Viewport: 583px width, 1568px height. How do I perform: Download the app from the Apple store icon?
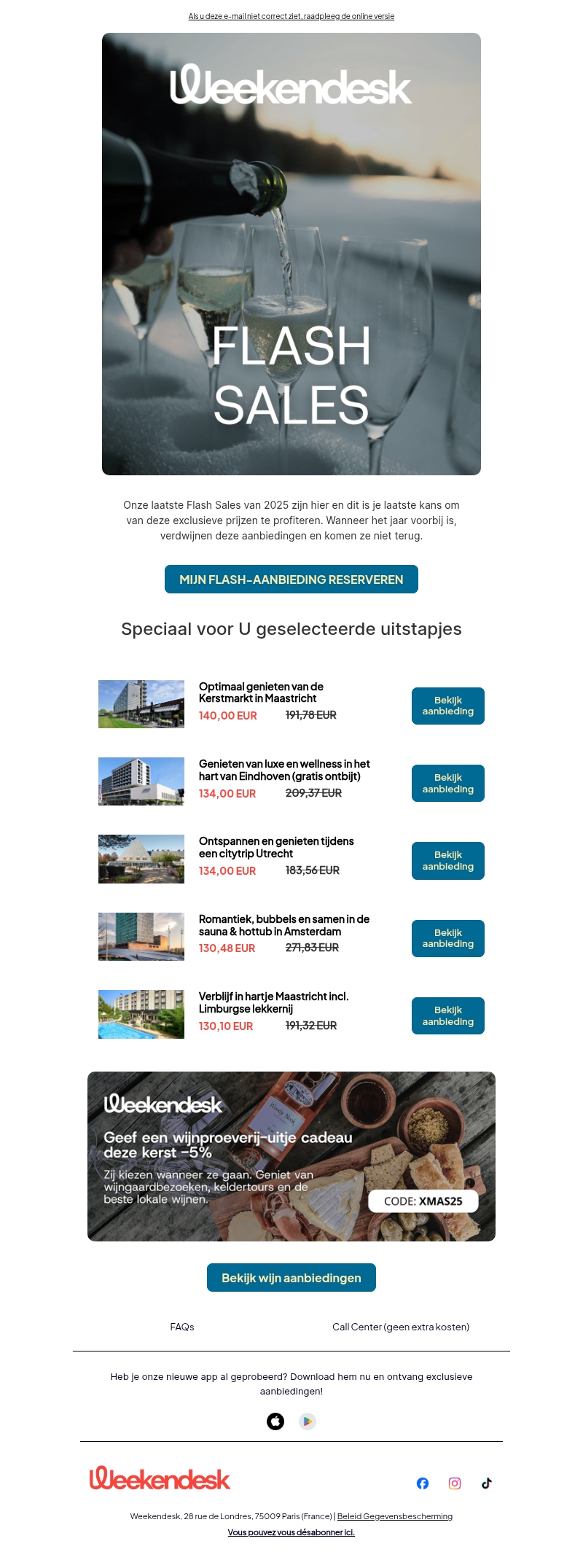point(275,1421)
